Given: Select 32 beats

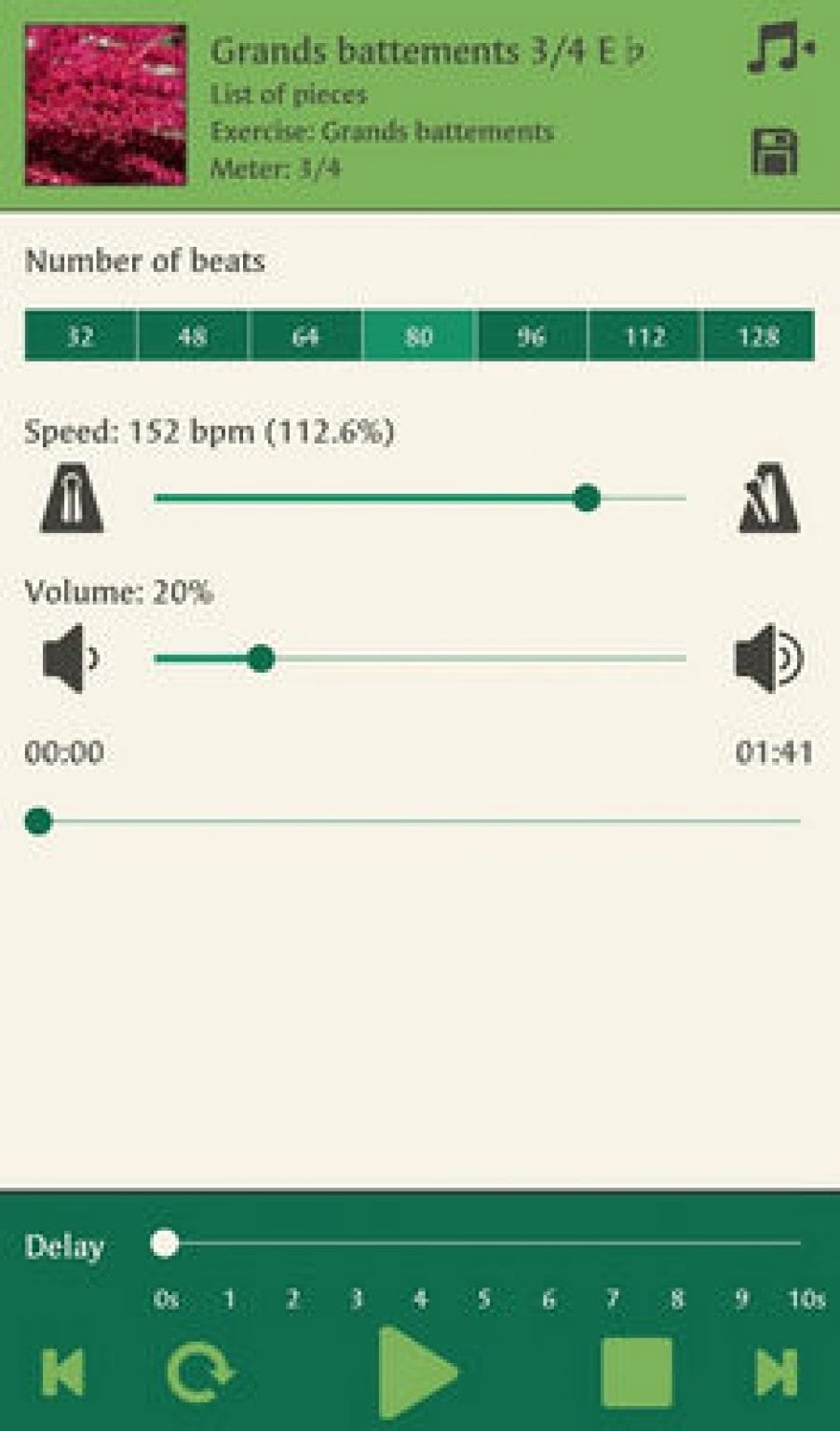Looking at the screenshot, I should [80, 335].
